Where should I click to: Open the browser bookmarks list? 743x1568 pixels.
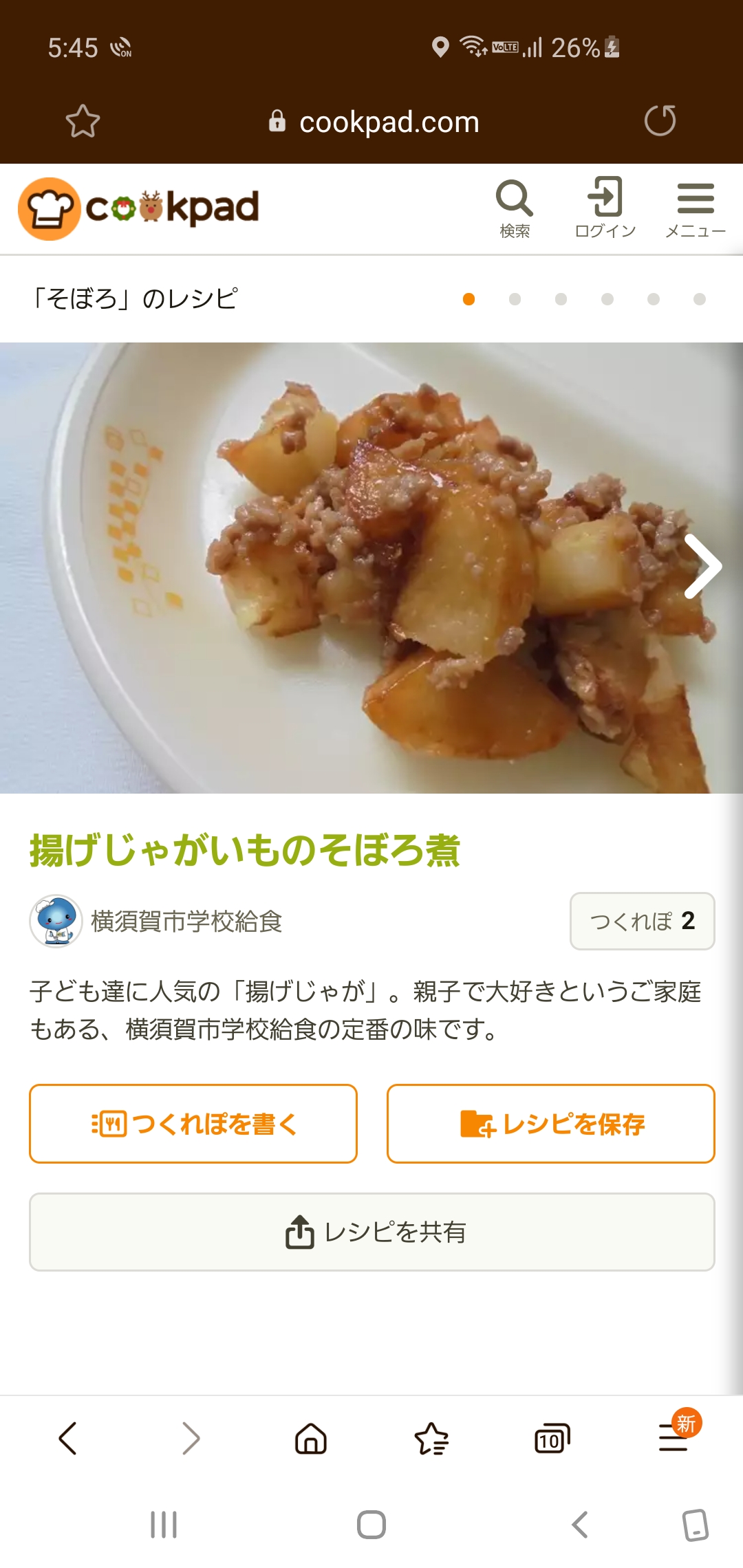click(431, 1438)
